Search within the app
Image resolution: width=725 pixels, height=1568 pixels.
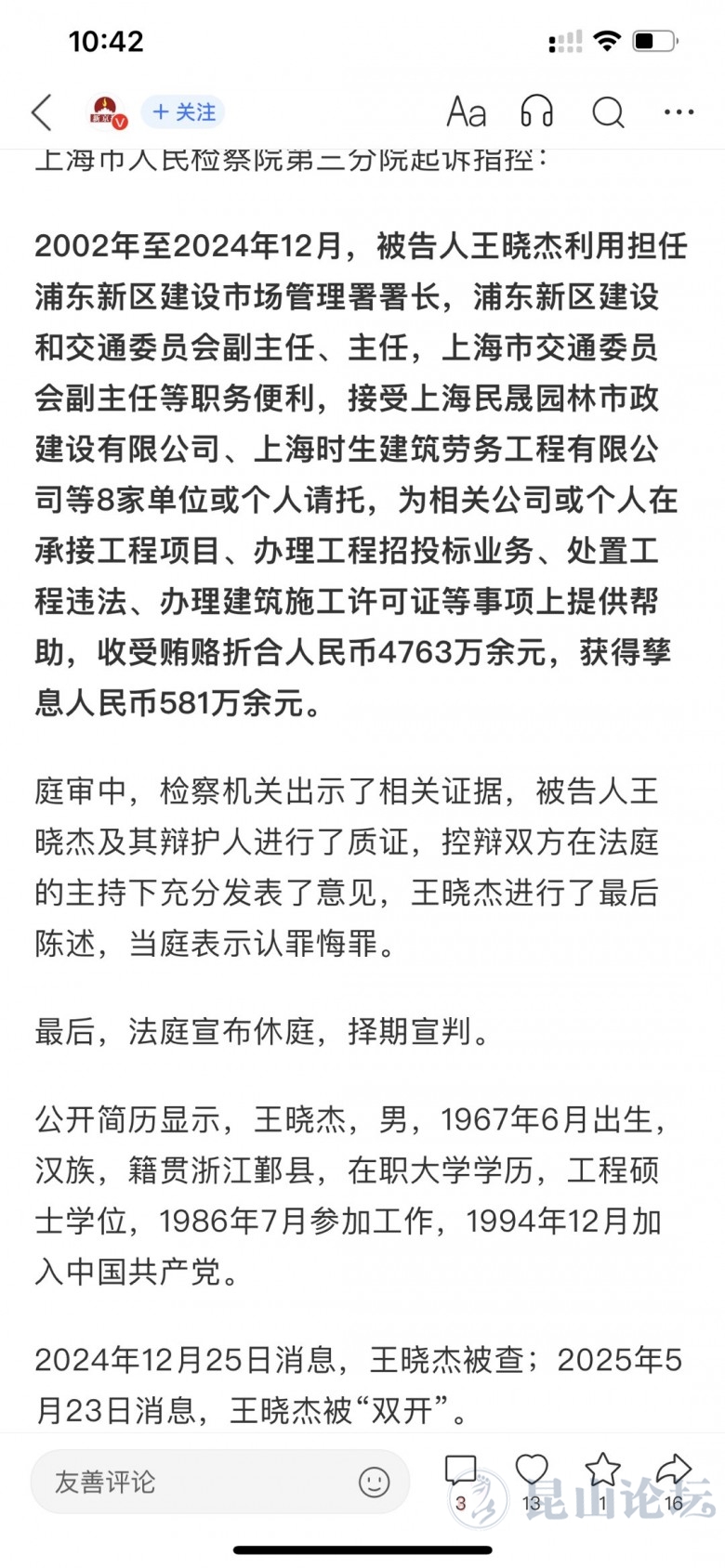[608, 112]
